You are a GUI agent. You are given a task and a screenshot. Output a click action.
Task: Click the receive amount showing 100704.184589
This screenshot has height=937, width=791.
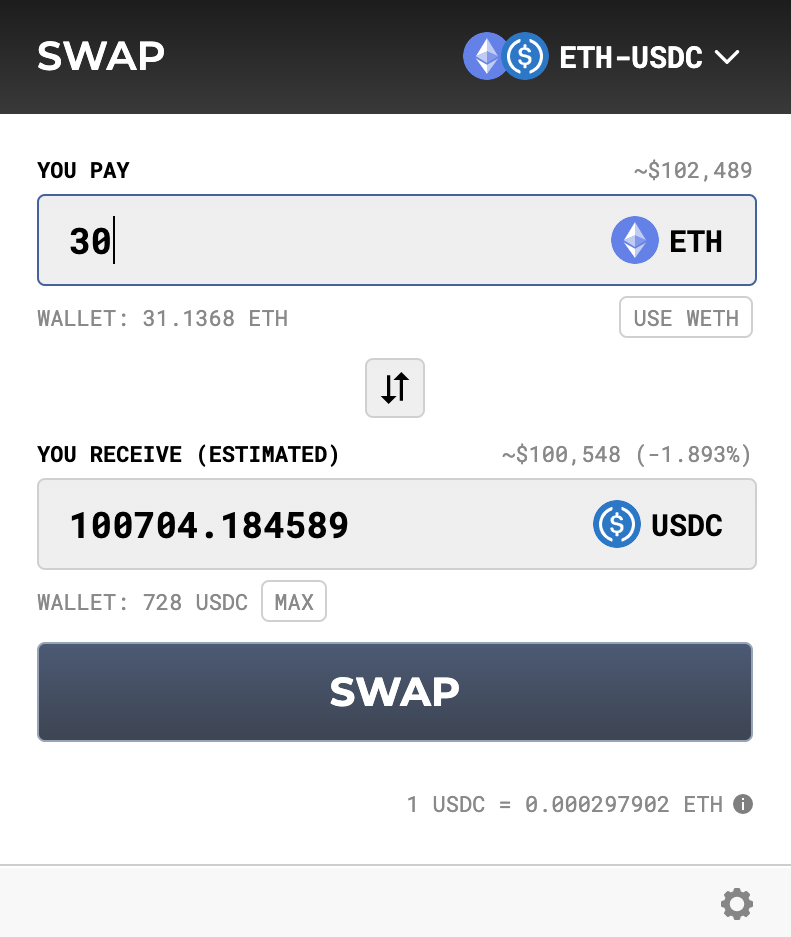click(x=208, y=524)
